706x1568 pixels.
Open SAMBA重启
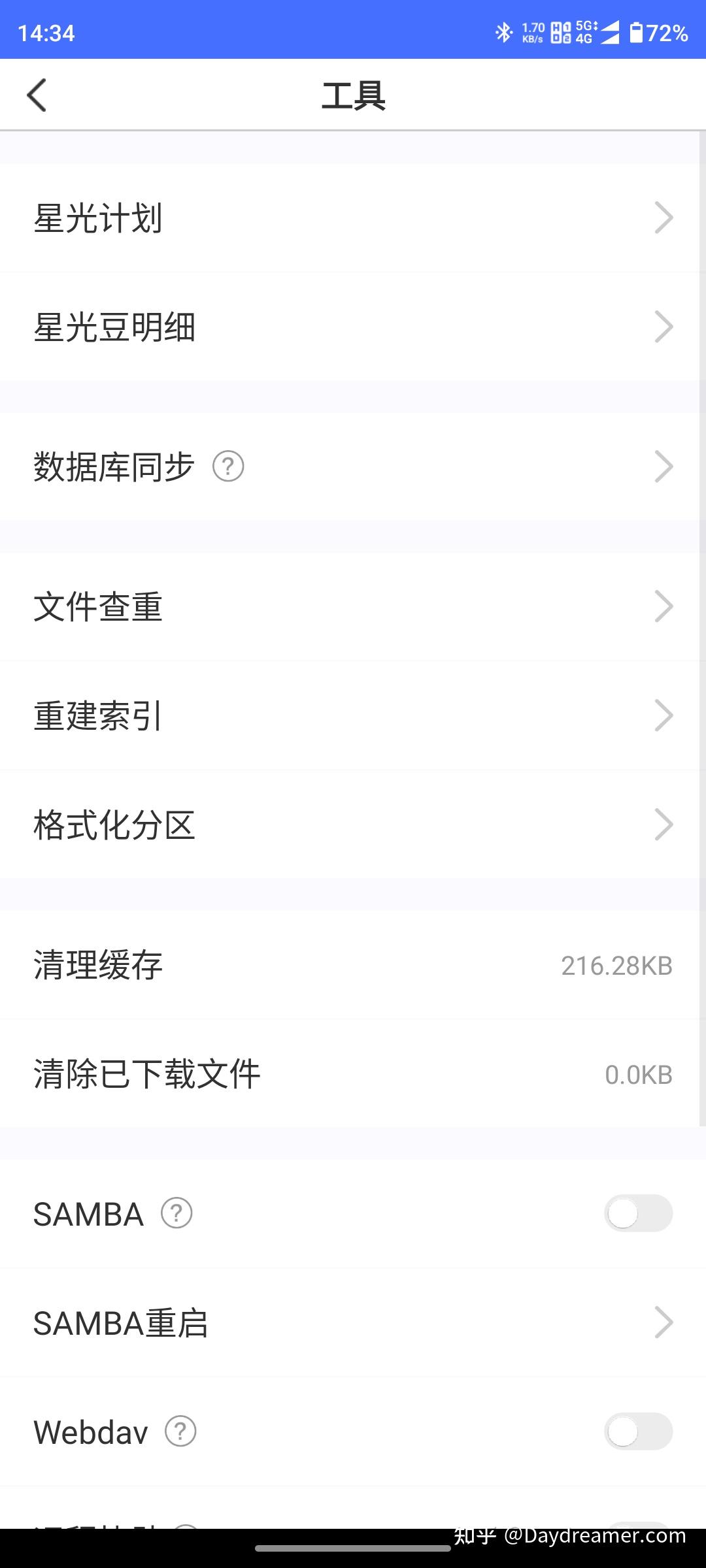pyautogui.click(x=353, y=1323)
